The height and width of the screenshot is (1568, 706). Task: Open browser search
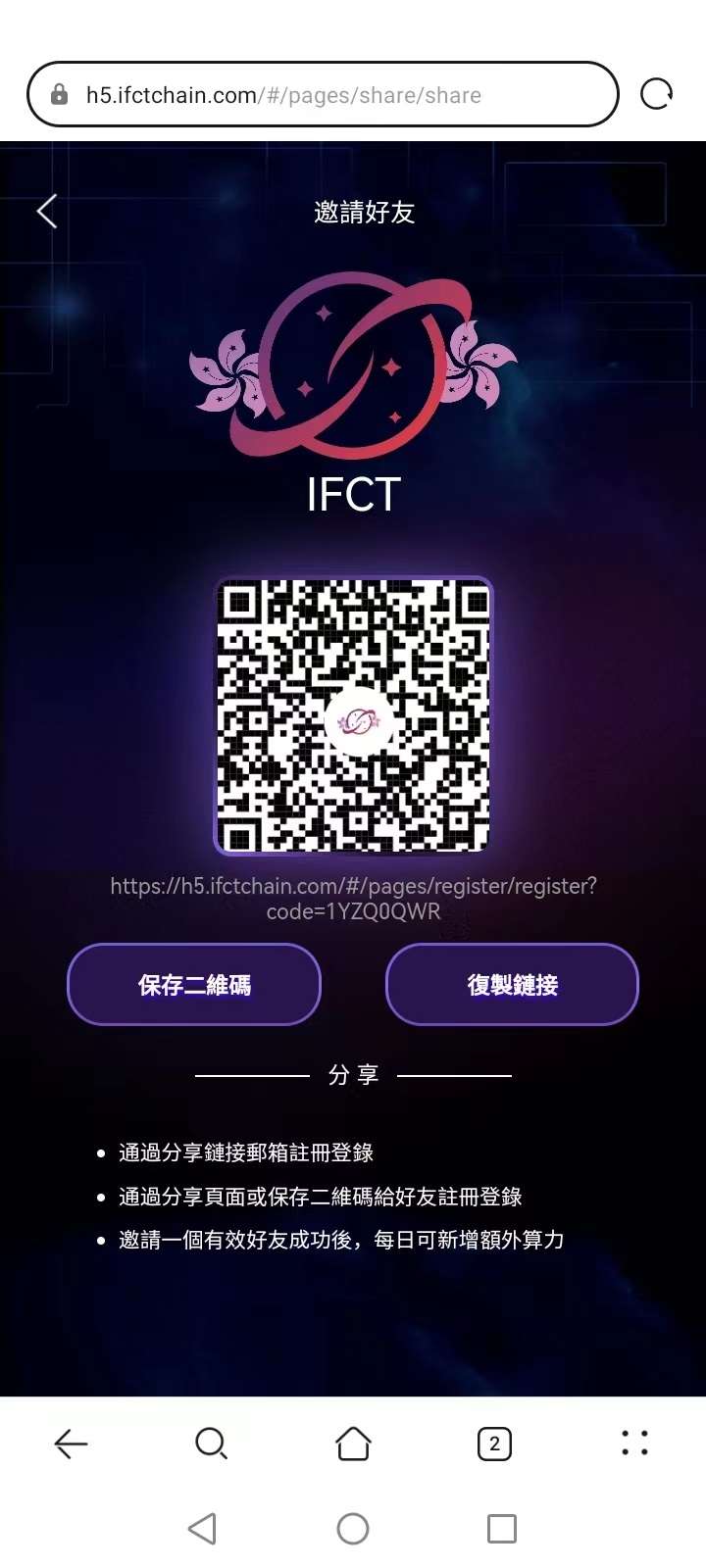click(x=211, y=1444)
